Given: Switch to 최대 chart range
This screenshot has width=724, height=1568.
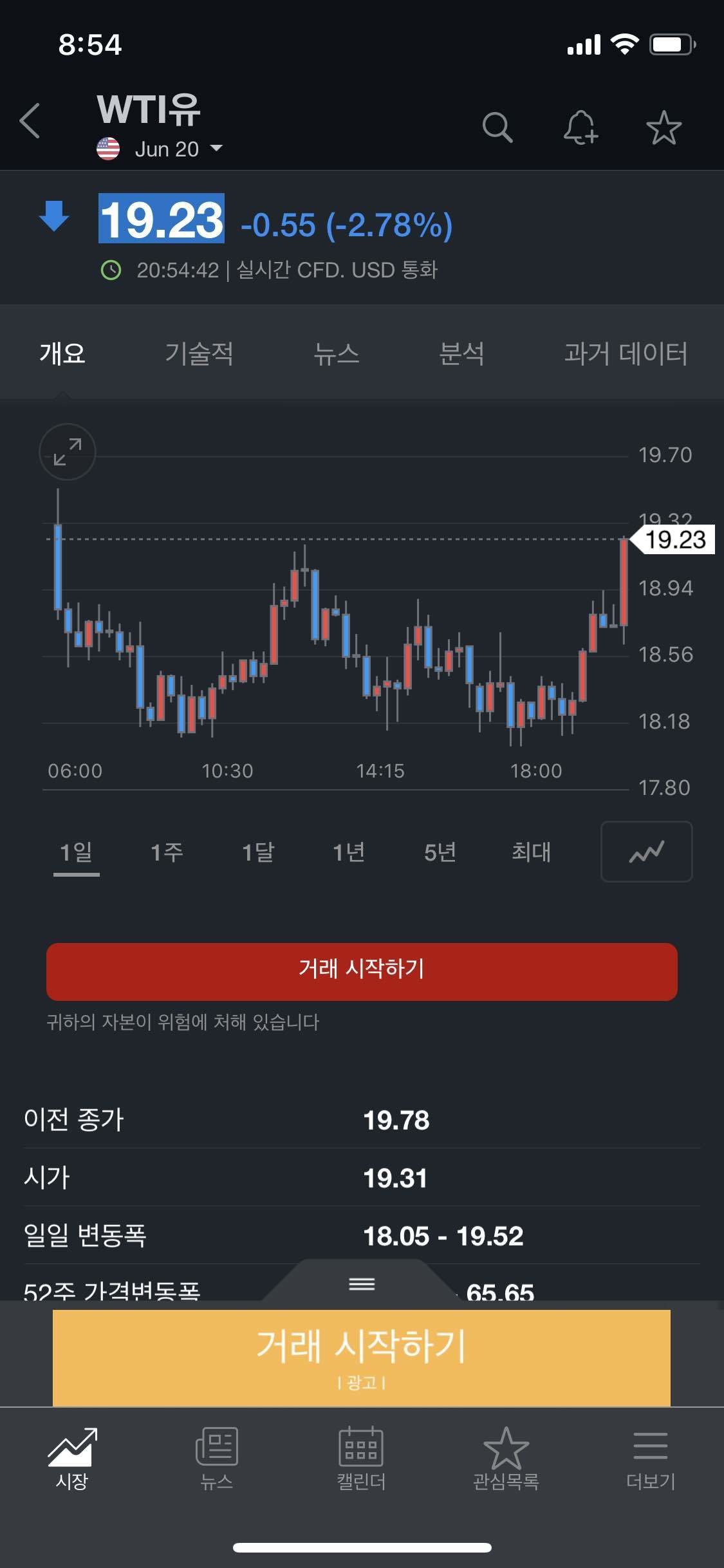Looking at the screenshot, I should tap(531, 852).
